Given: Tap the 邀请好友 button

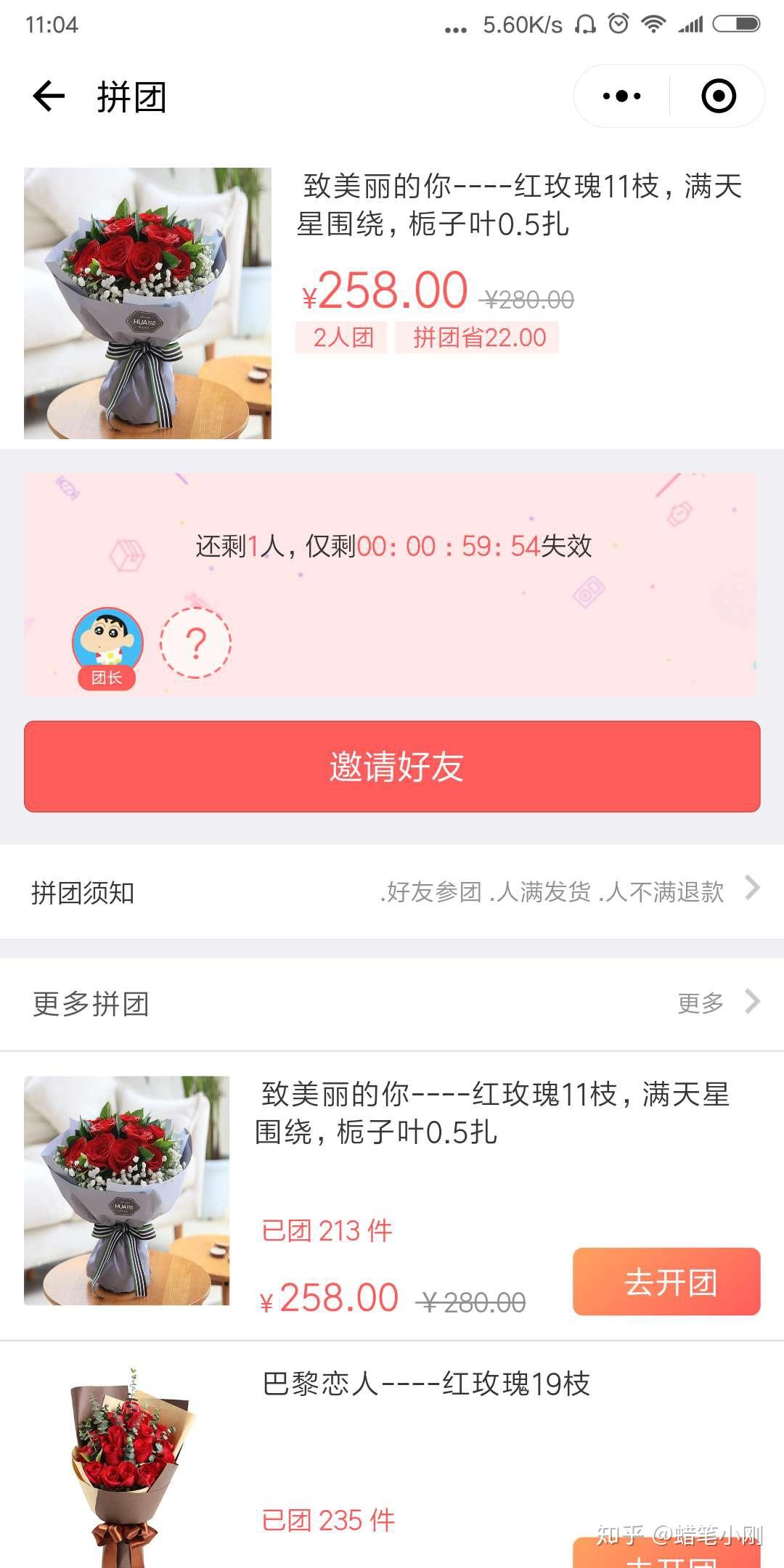Looking at the screenshot, I should click(392, 767).
